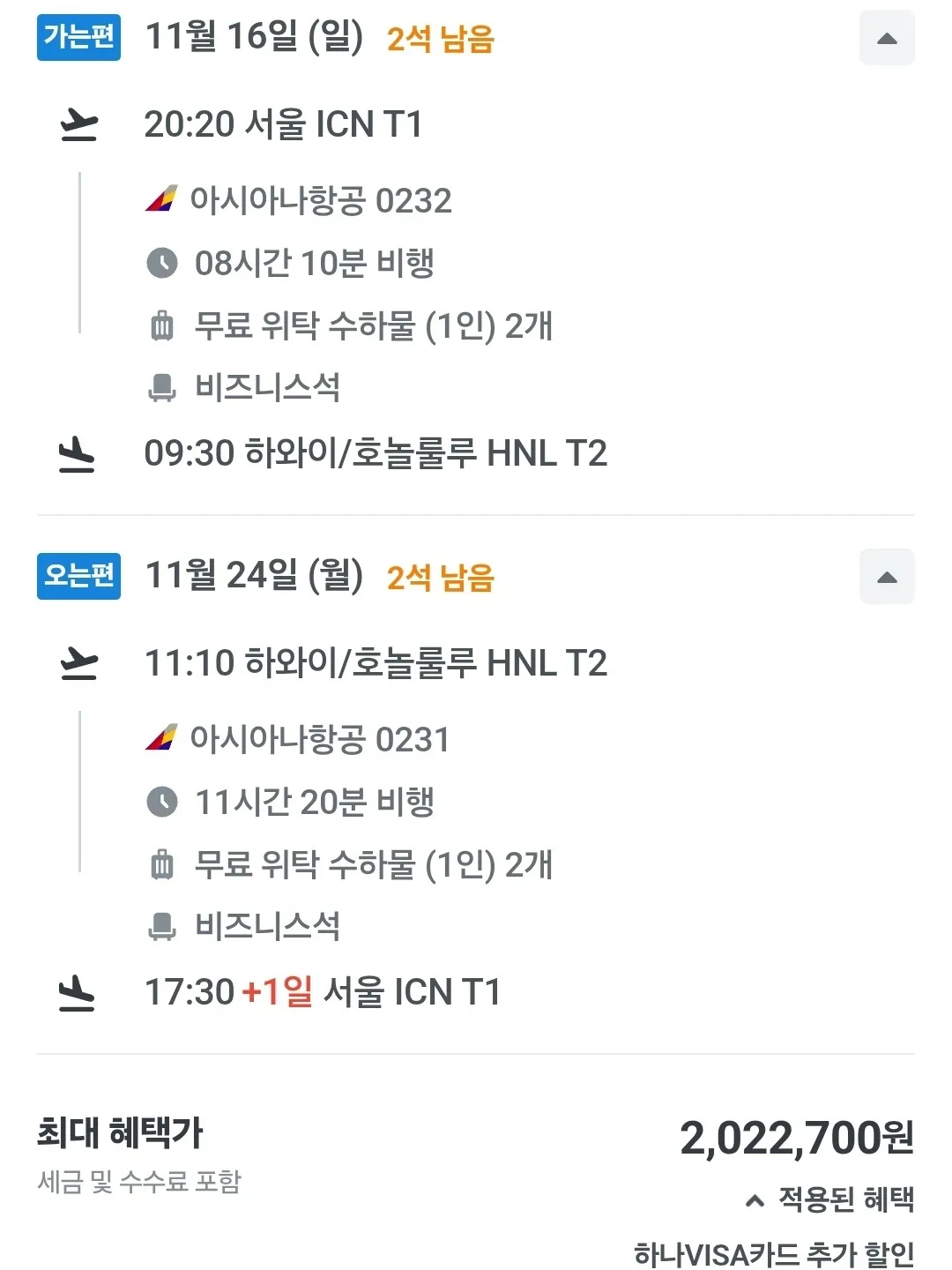The width and height of the screenshot is (952, 1270).
Task: Click the arrival airplane icon next to HNL T2
Action: pyautogui.click(x=78, y=454)
